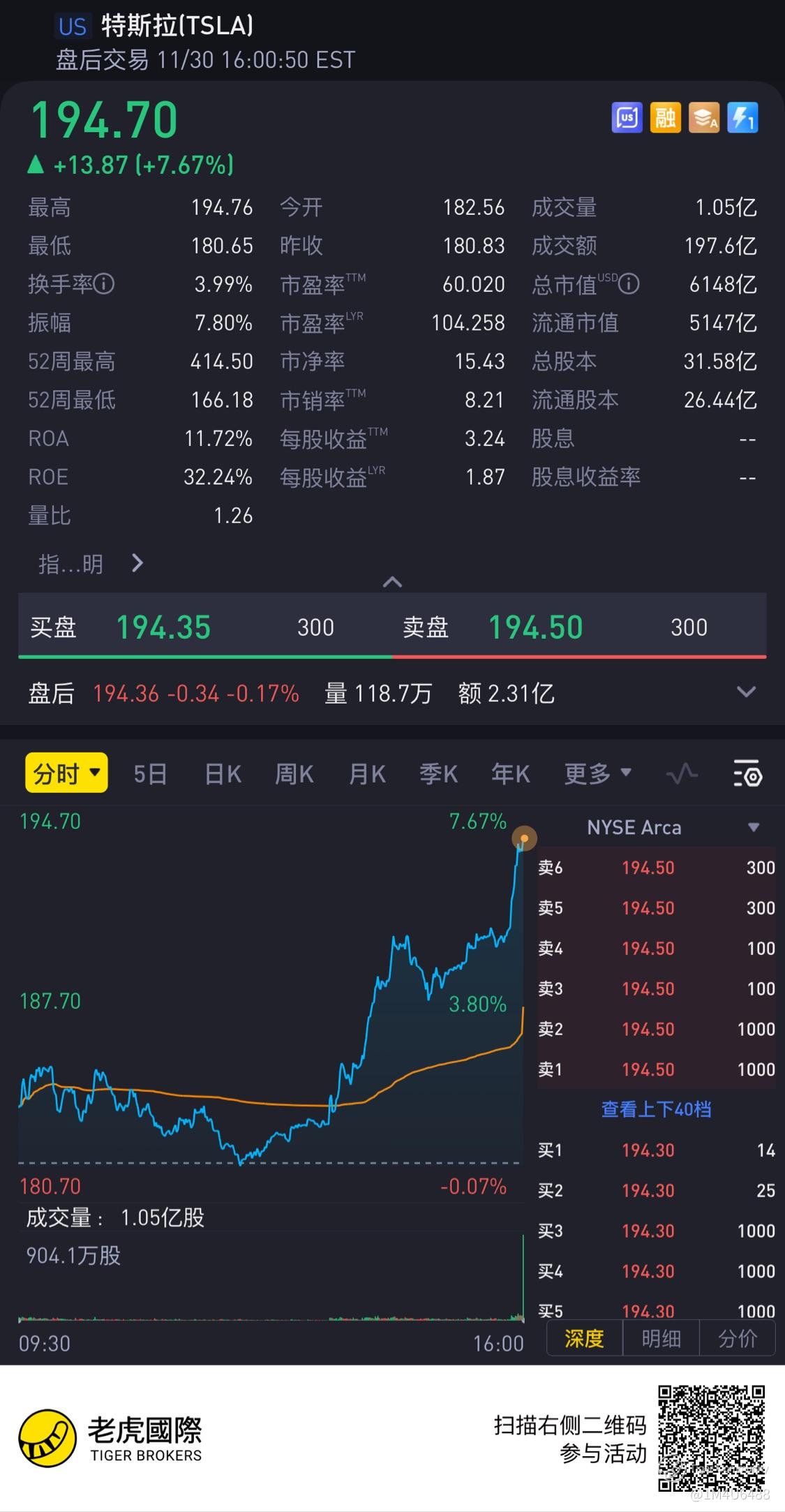Open the 指...明 indicator explanation
This screenshot has height=1512, width=785.
pyautogui.click(x=91, y=563)
